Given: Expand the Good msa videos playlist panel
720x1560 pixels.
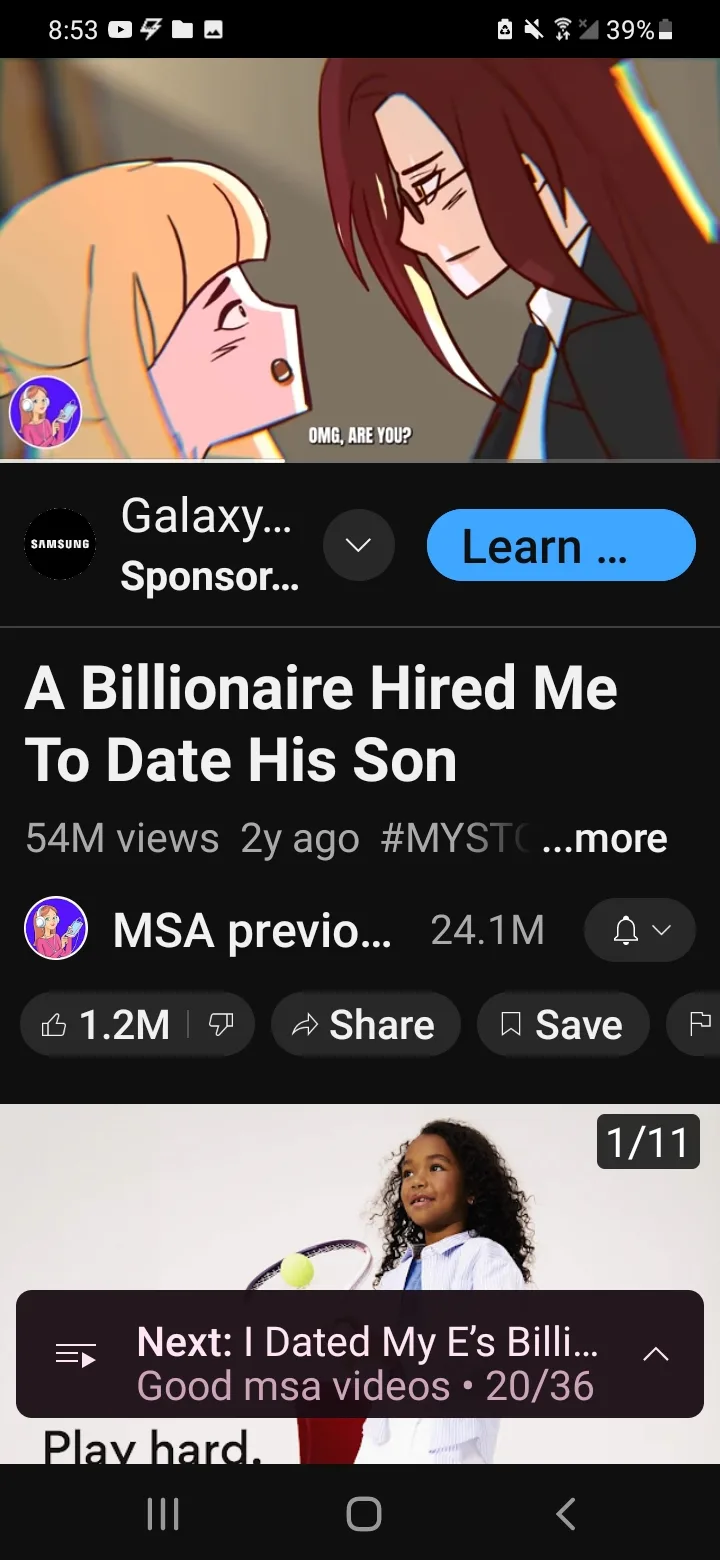Looking at the screenshot, I should click(656, 1354).
